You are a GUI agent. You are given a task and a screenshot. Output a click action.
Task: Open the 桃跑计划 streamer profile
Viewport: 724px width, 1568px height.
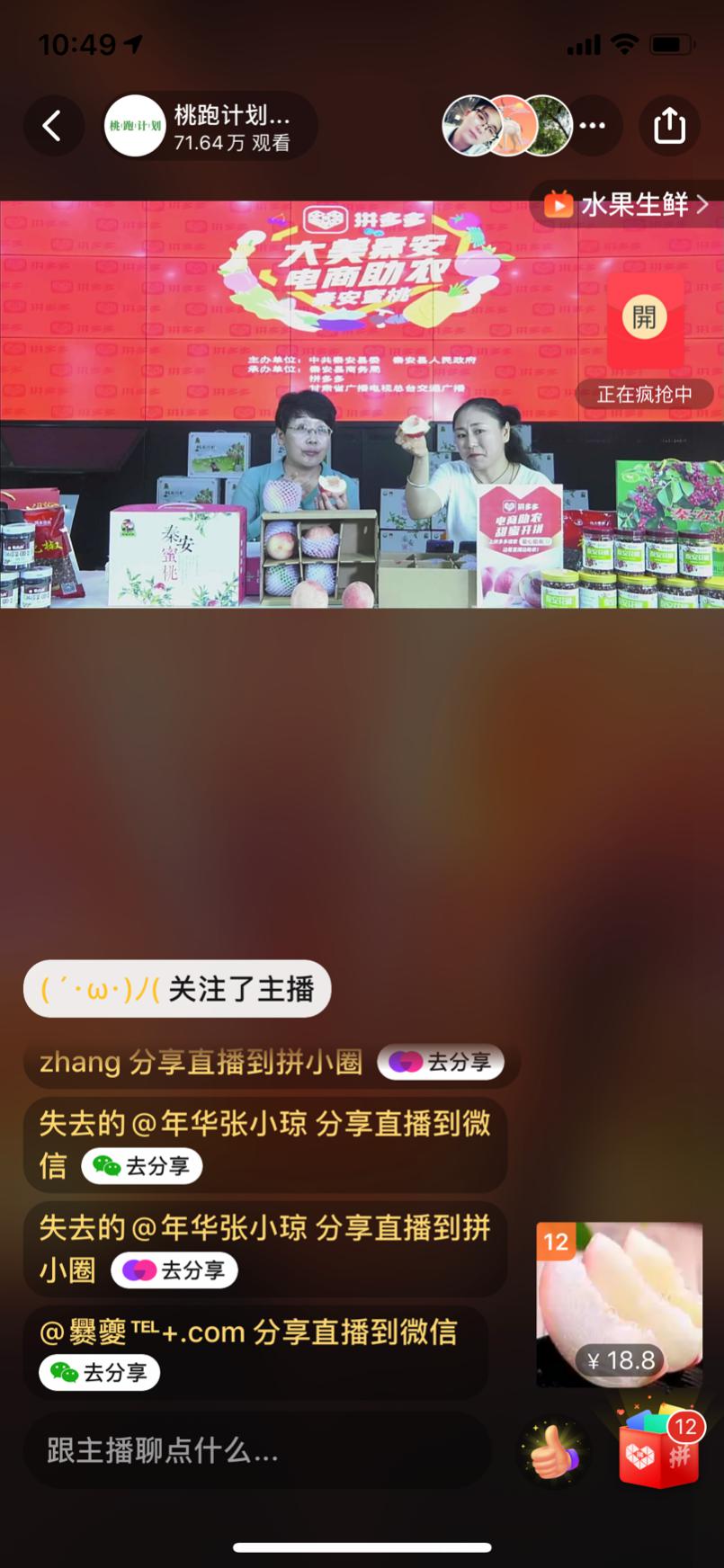pos(210,126)
